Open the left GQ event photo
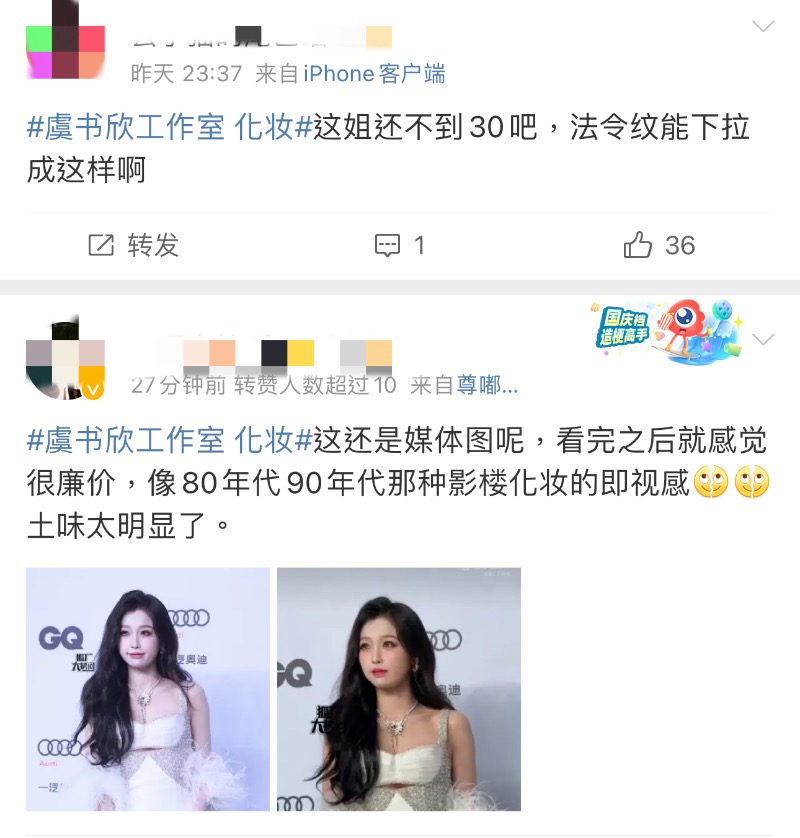 click(x=148, y=689)
